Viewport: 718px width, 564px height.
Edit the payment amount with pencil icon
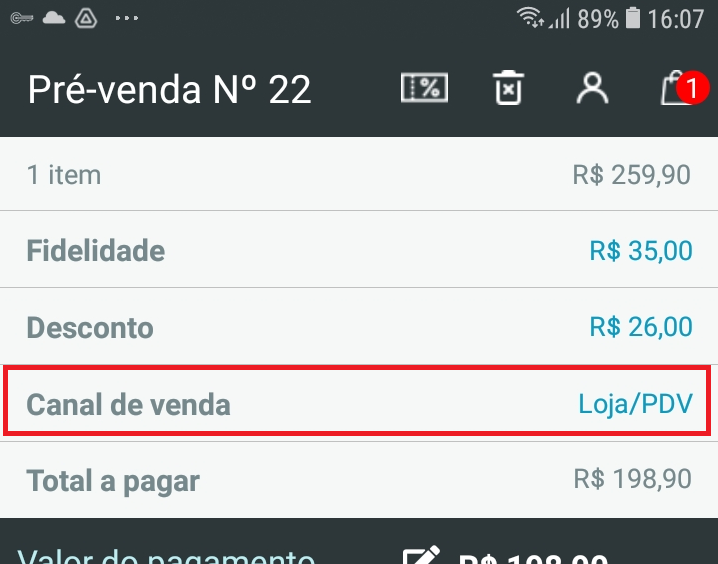[x=421, y=556]
